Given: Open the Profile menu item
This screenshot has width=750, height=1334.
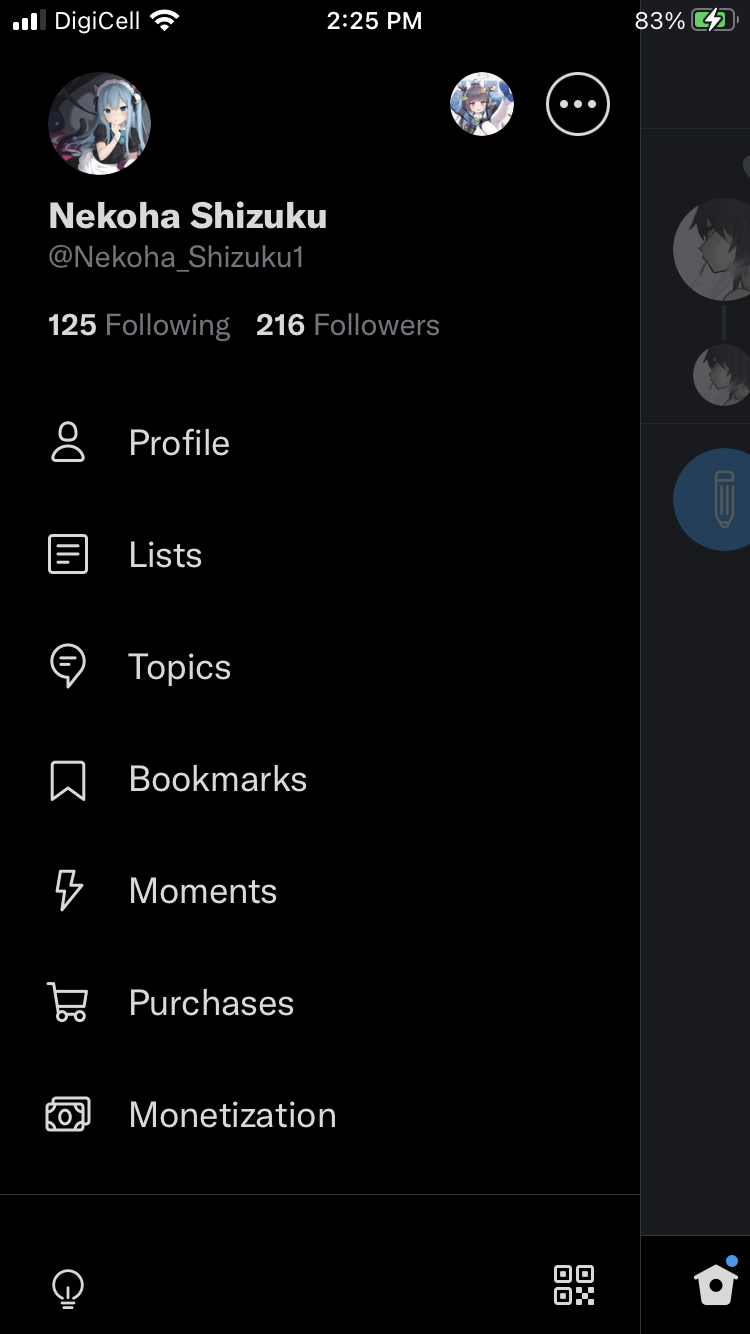Looking at the screenshot, I should pyautogui.click(x=178, y=443).
